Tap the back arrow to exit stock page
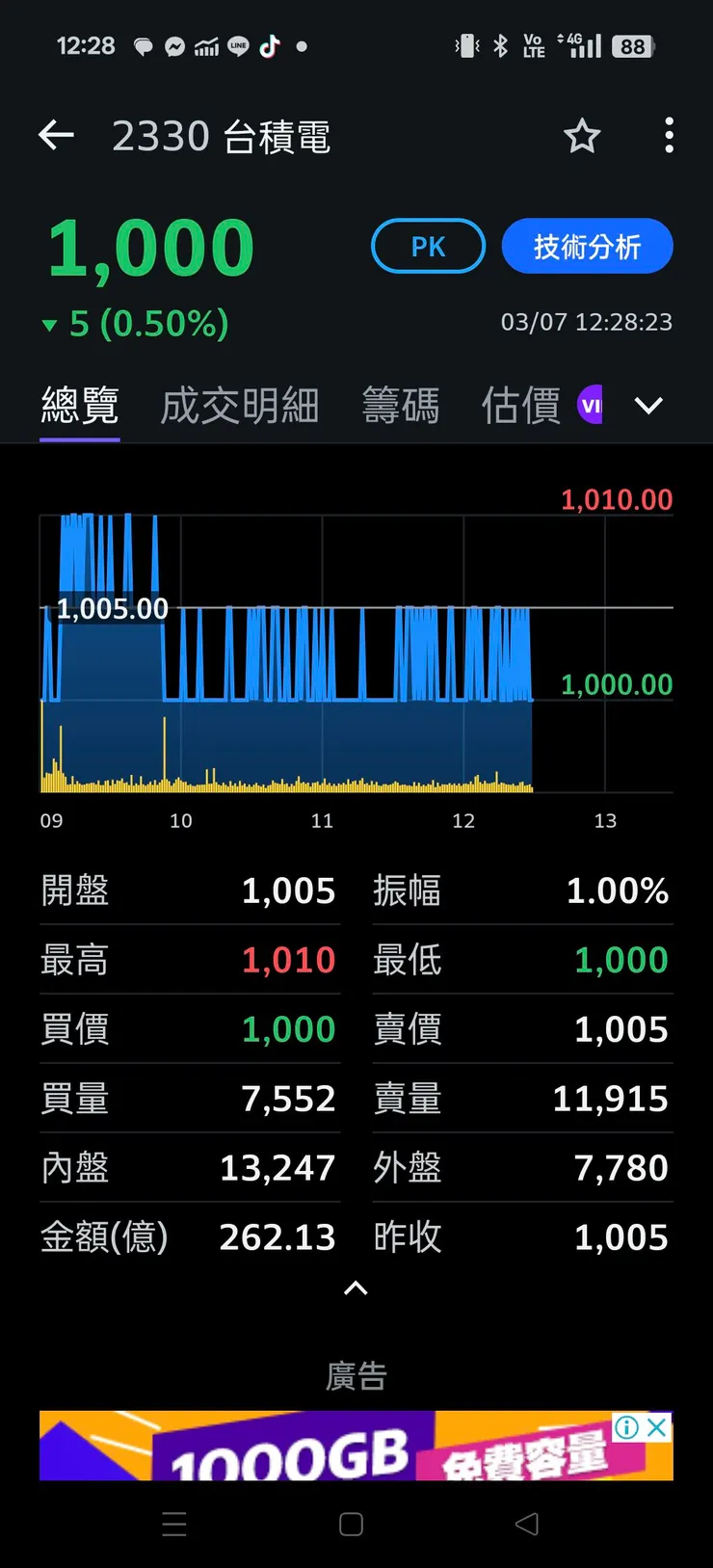This screenshot has width=713, height=1568. (55, 135)
